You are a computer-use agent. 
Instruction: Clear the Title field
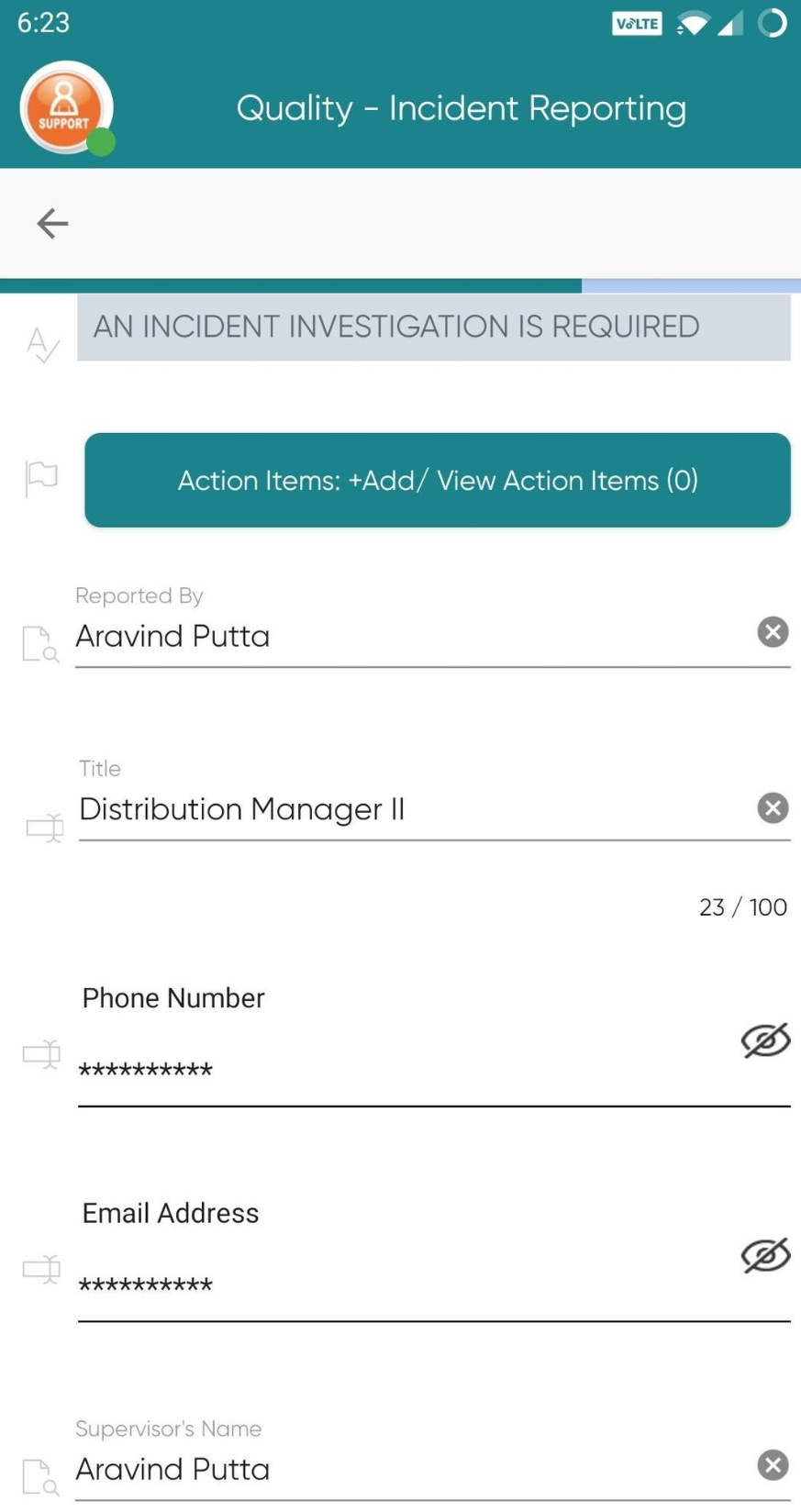[x=773, y=808]
